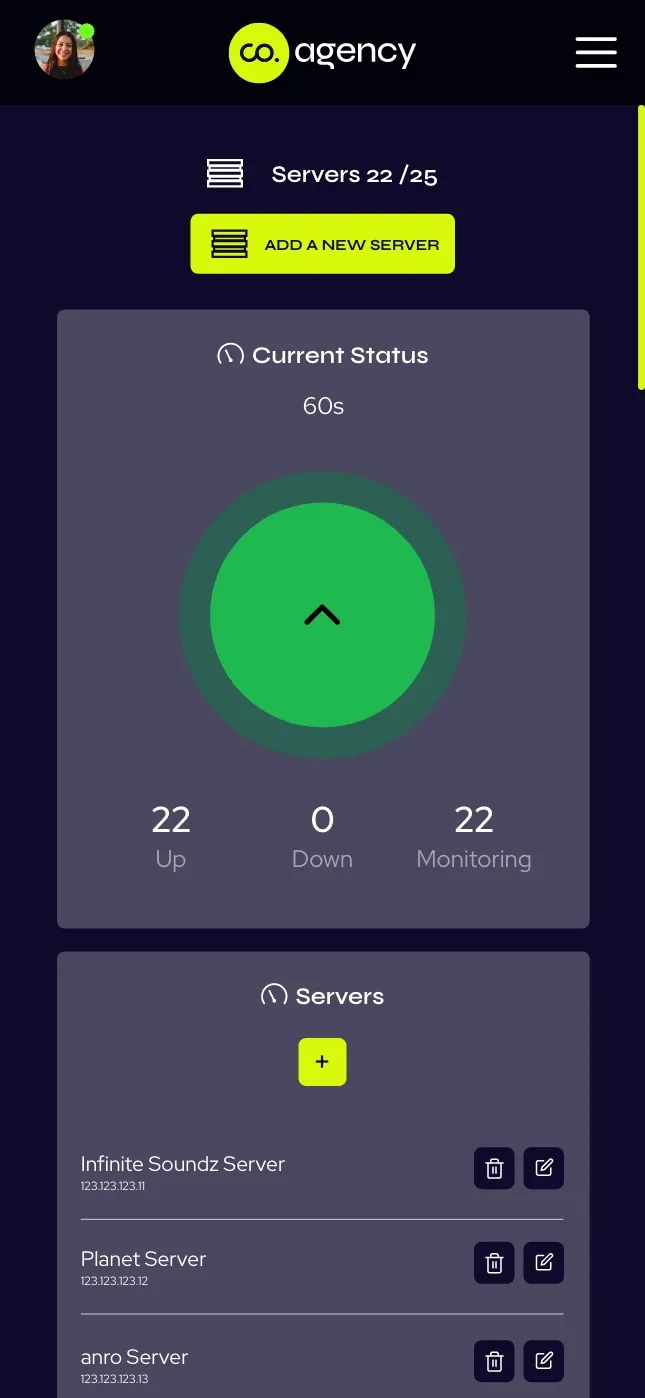Delete Infinite Soundz Server
The width and height of the screenshot is (645, 1398).
[x=494, y=1168]
